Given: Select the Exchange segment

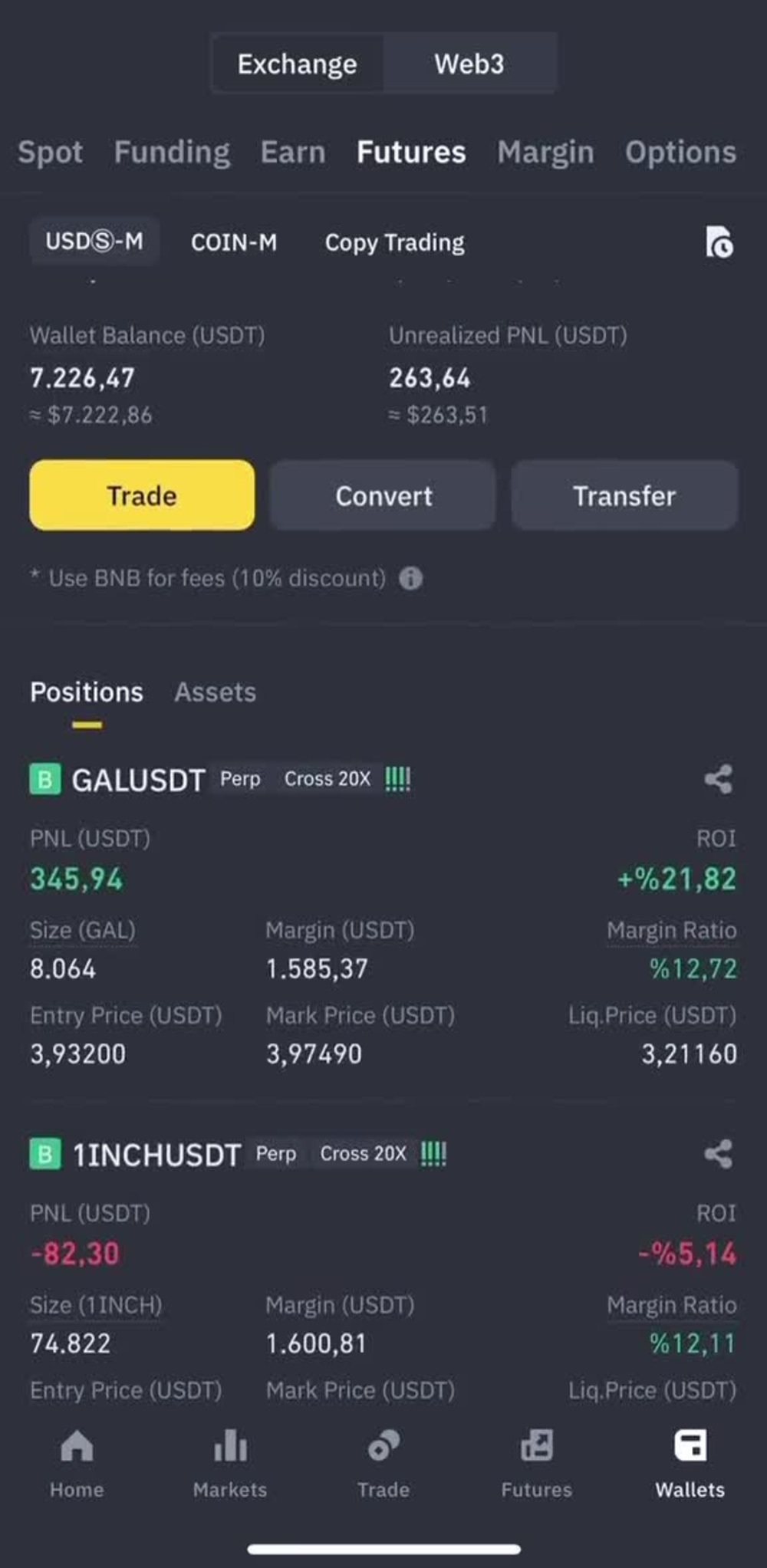Looking at the screenshot, I should 298,64.
